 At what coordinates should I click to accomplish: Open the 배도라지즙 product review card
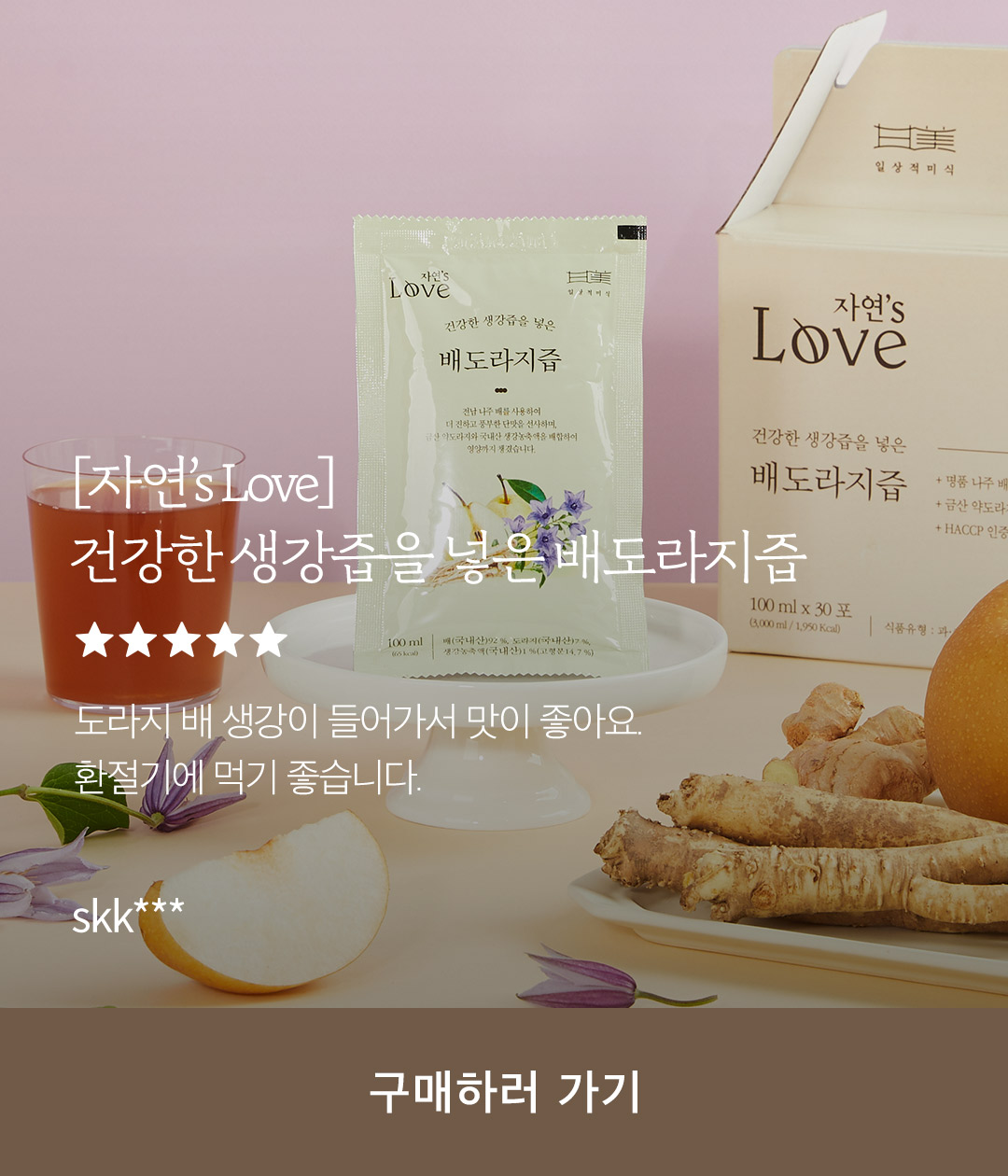pos(439,558)
